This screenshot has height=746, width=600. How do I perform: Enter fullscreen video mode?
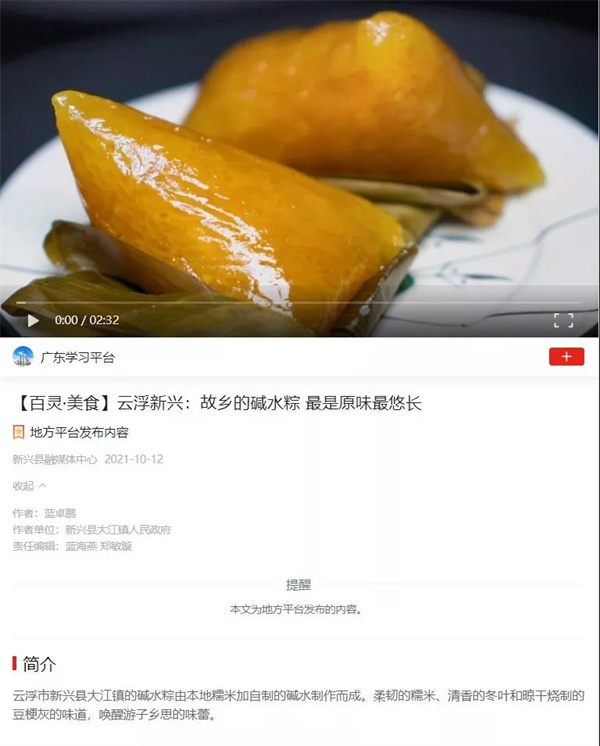[x=564, y=320]
